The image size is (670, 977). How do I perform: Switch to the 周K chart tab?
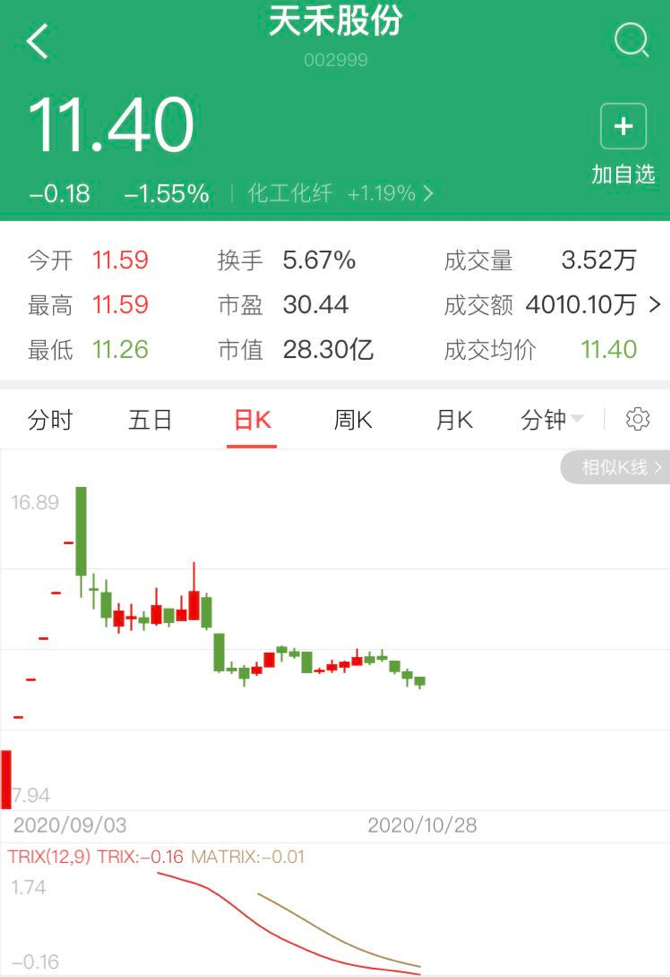[x=353, y=420]
